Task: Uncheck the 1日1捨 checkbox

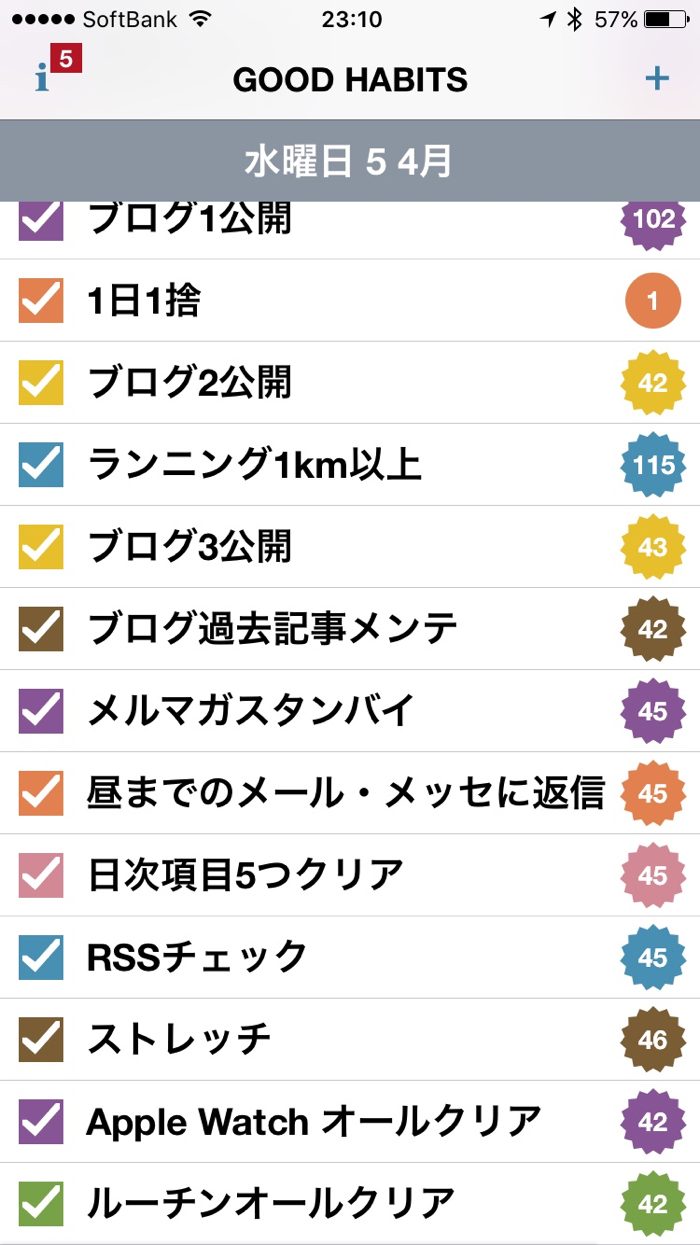Action: (41, 300)
